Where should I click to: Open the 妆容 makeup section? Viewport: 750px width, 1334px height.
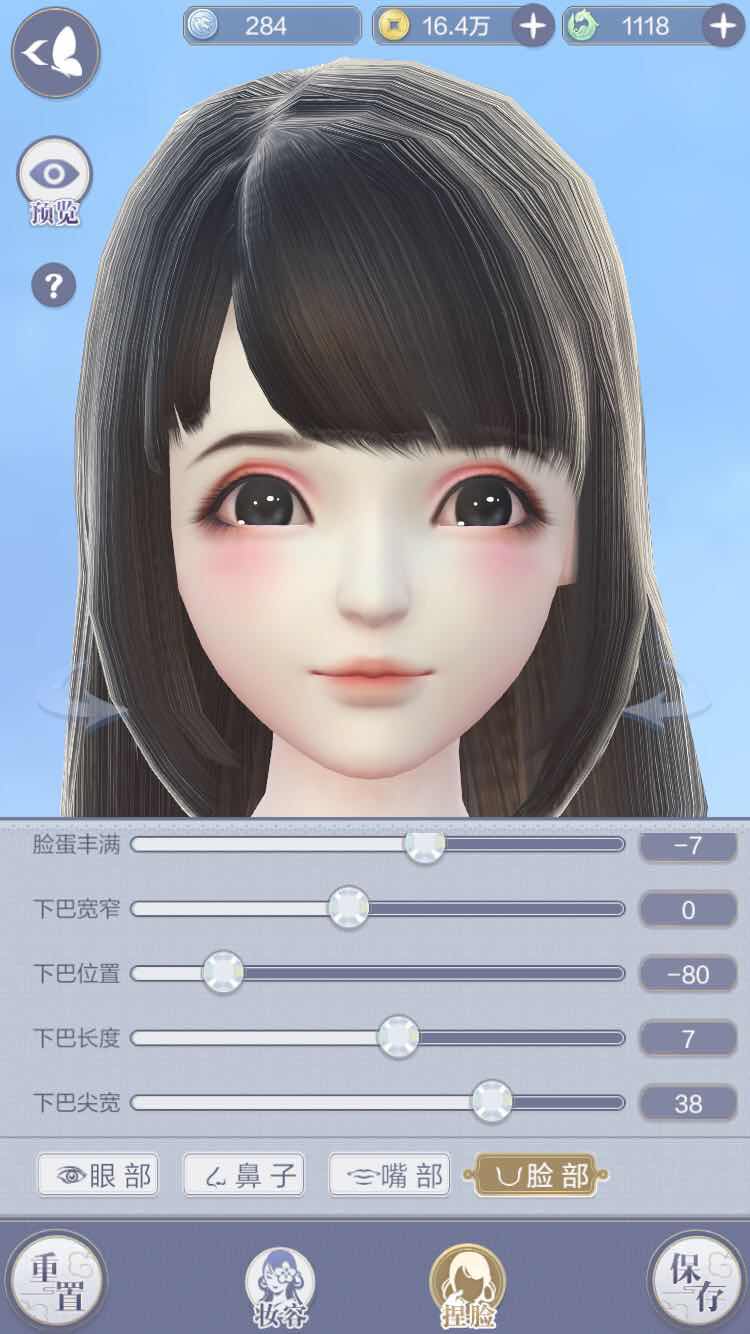pyautogui.click(x=280, y=1289)
